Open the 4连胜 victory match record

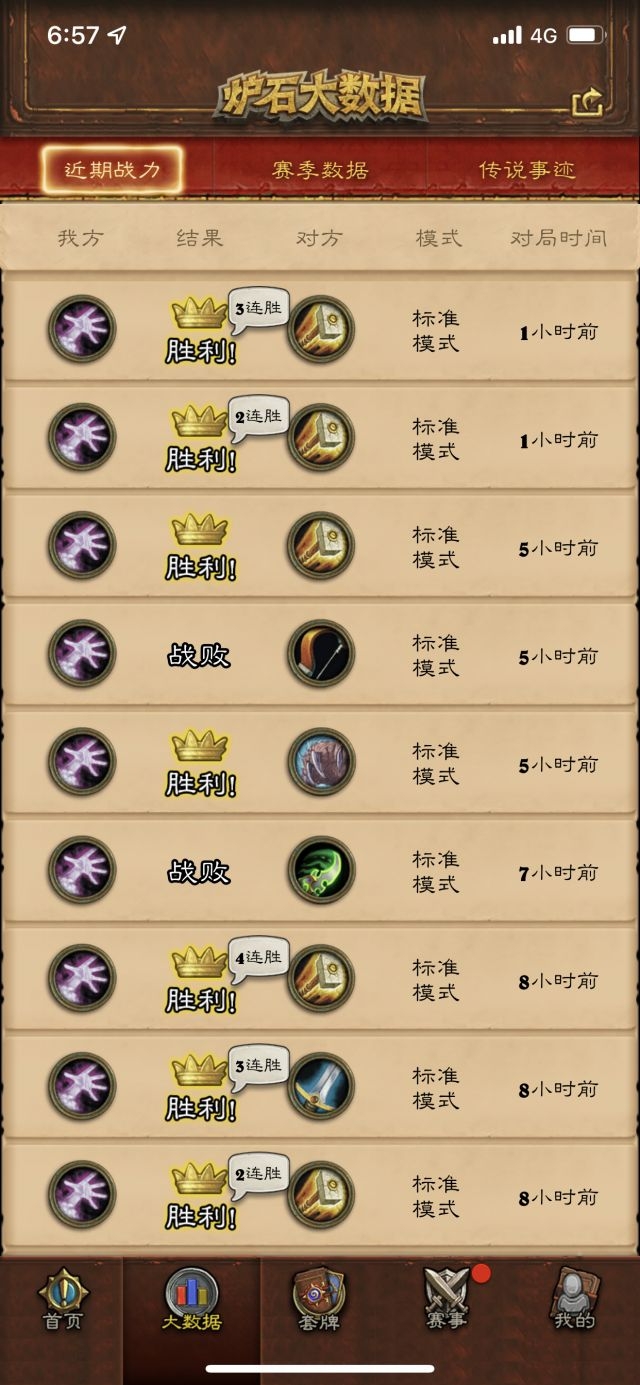(320, 980)
